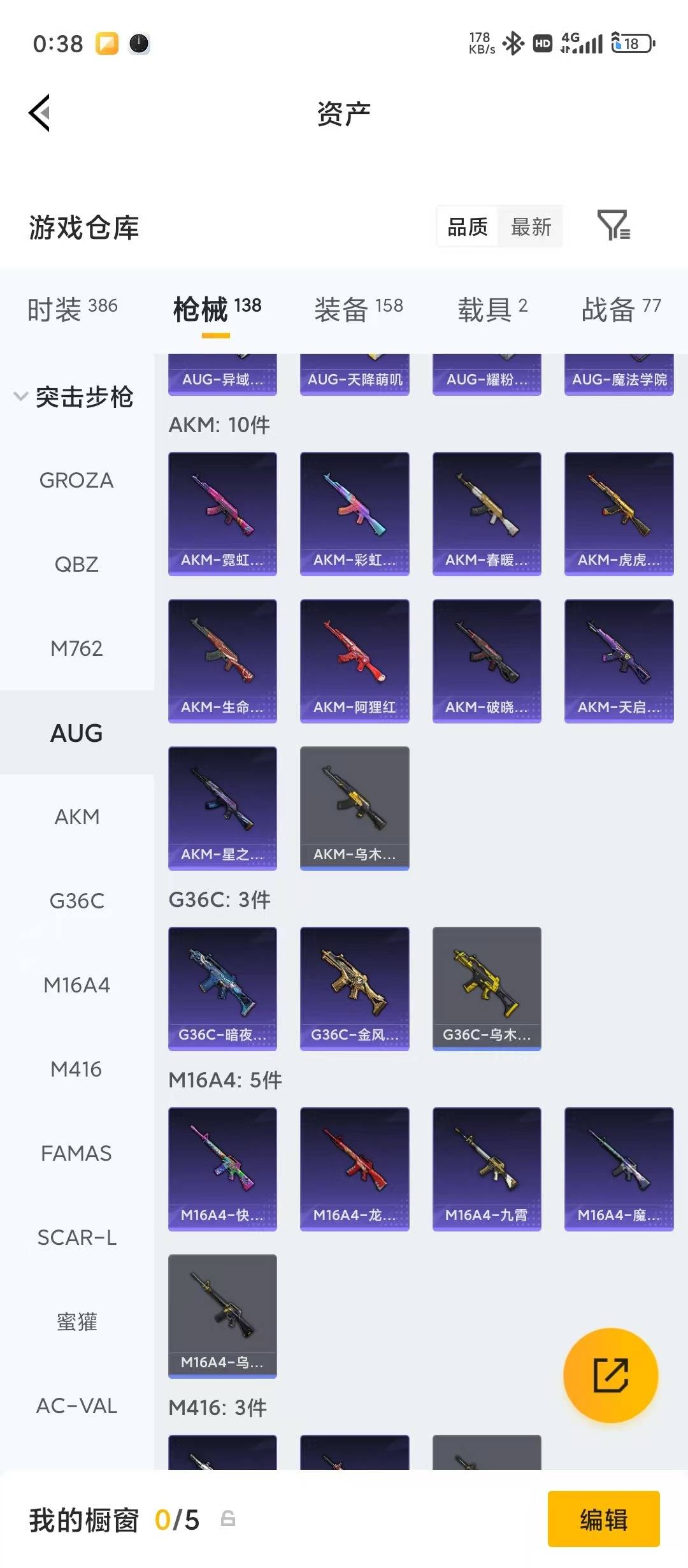Select GROZA in the weapon list

tap(76, 481)
